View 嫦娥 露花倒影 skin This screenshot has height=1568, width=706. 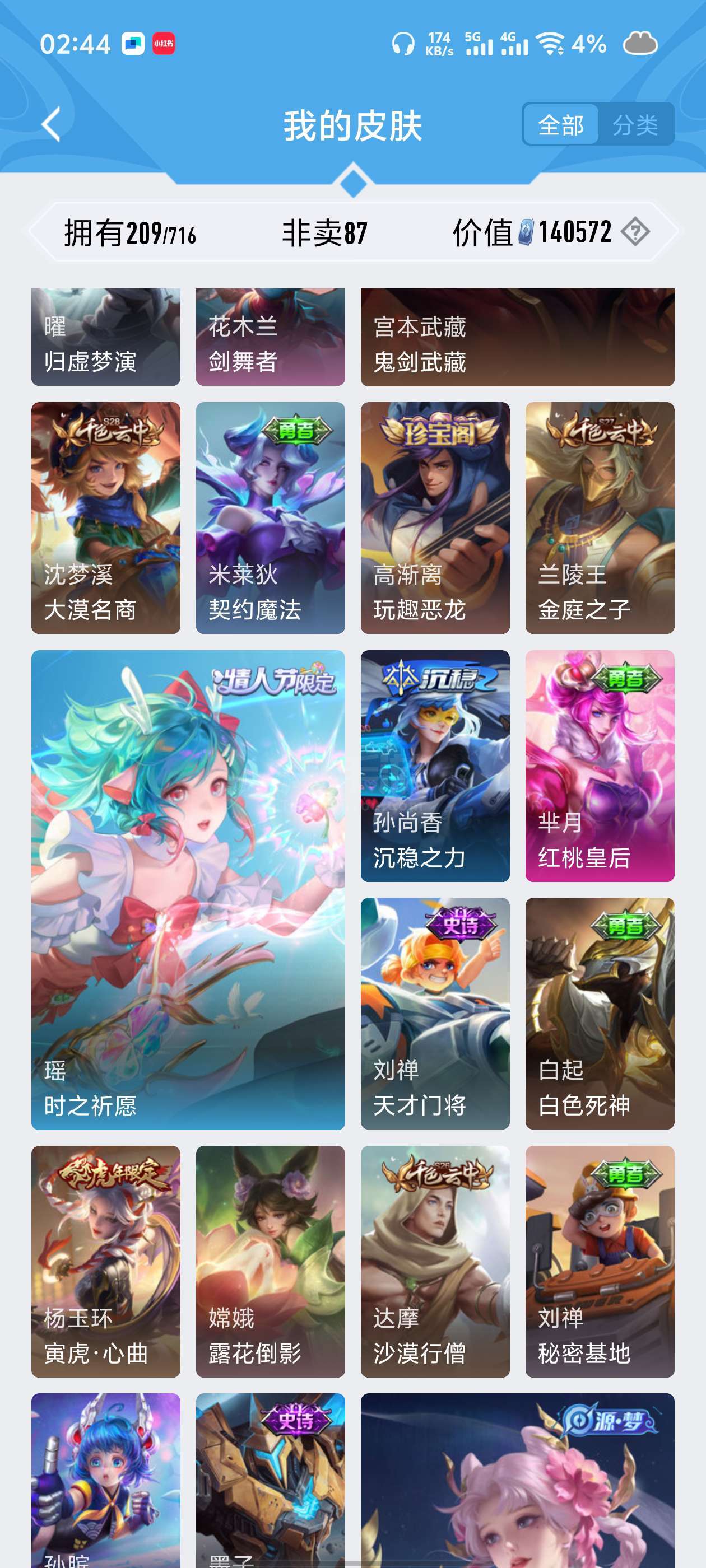pyautogui.click(x=271, y=1261)
